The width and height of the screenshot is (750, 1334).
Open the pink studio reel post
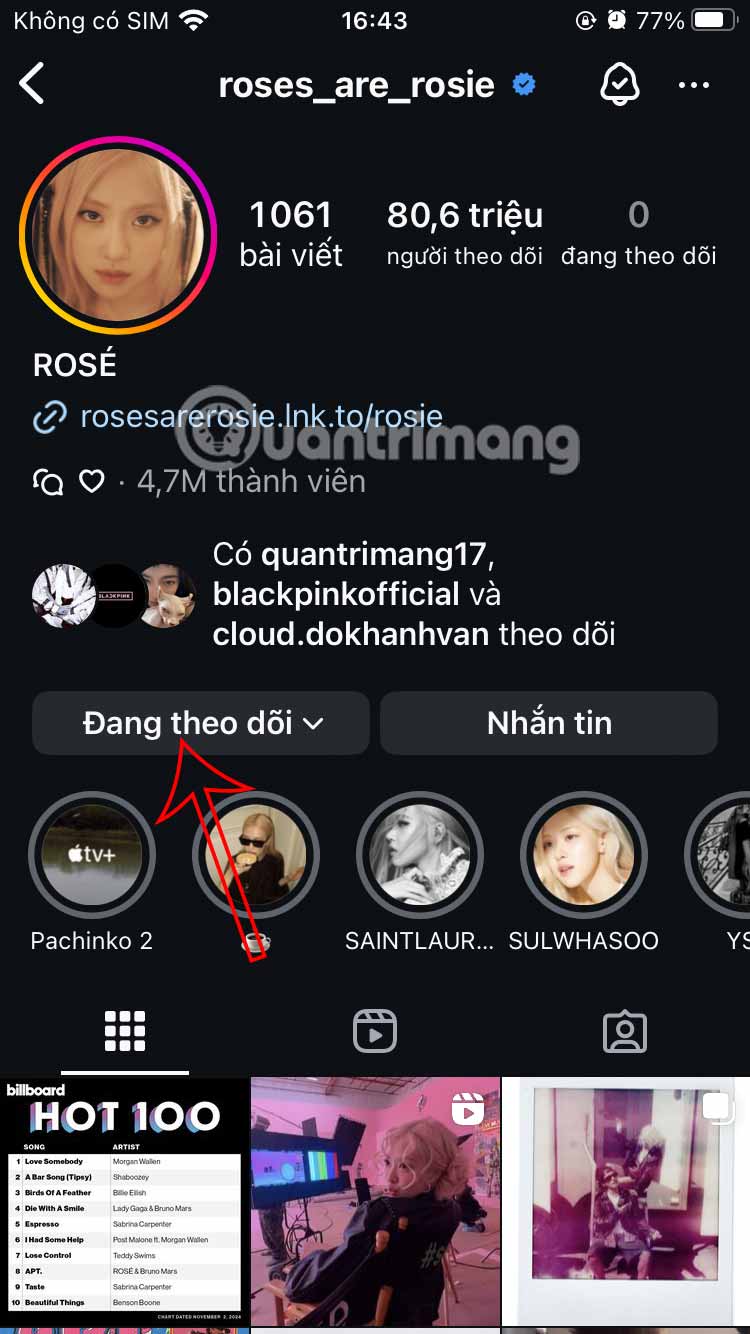click(x=375, y=1200)
